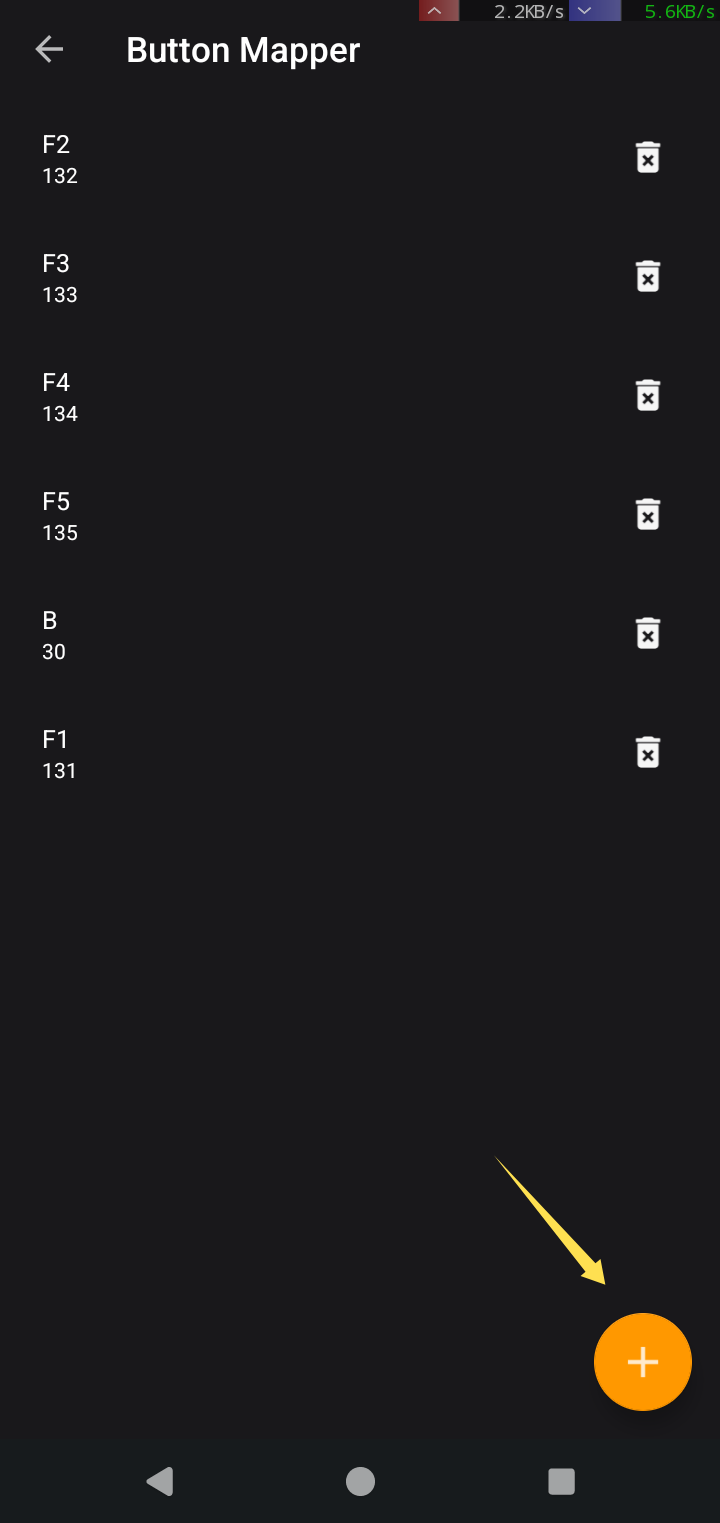Add a new button mapping

click(642, 1362)
